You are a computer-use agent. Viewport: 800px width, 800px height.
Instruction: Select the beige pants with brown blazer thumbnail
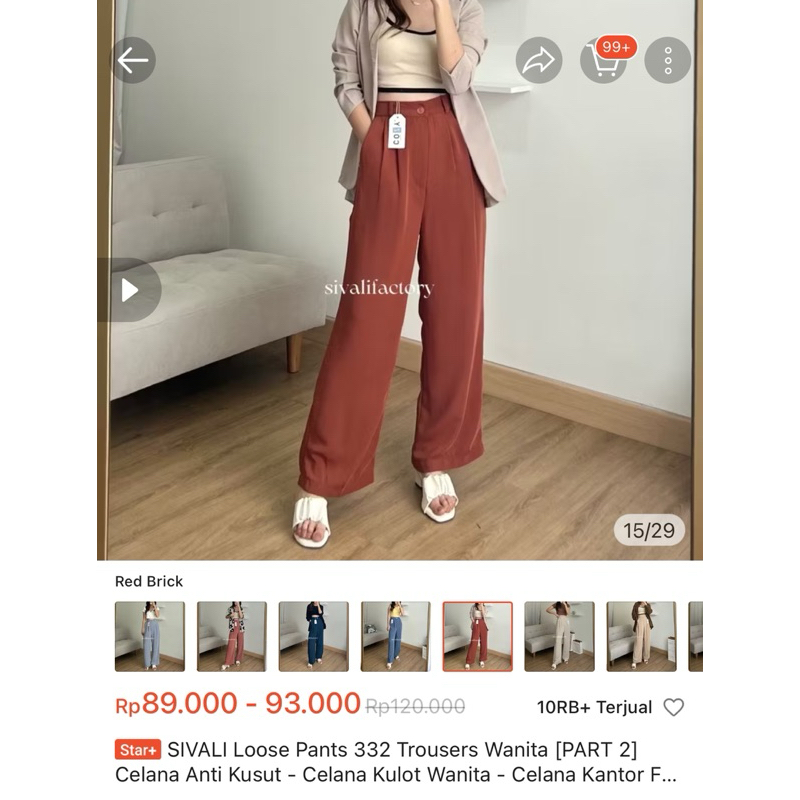[641, 636]
